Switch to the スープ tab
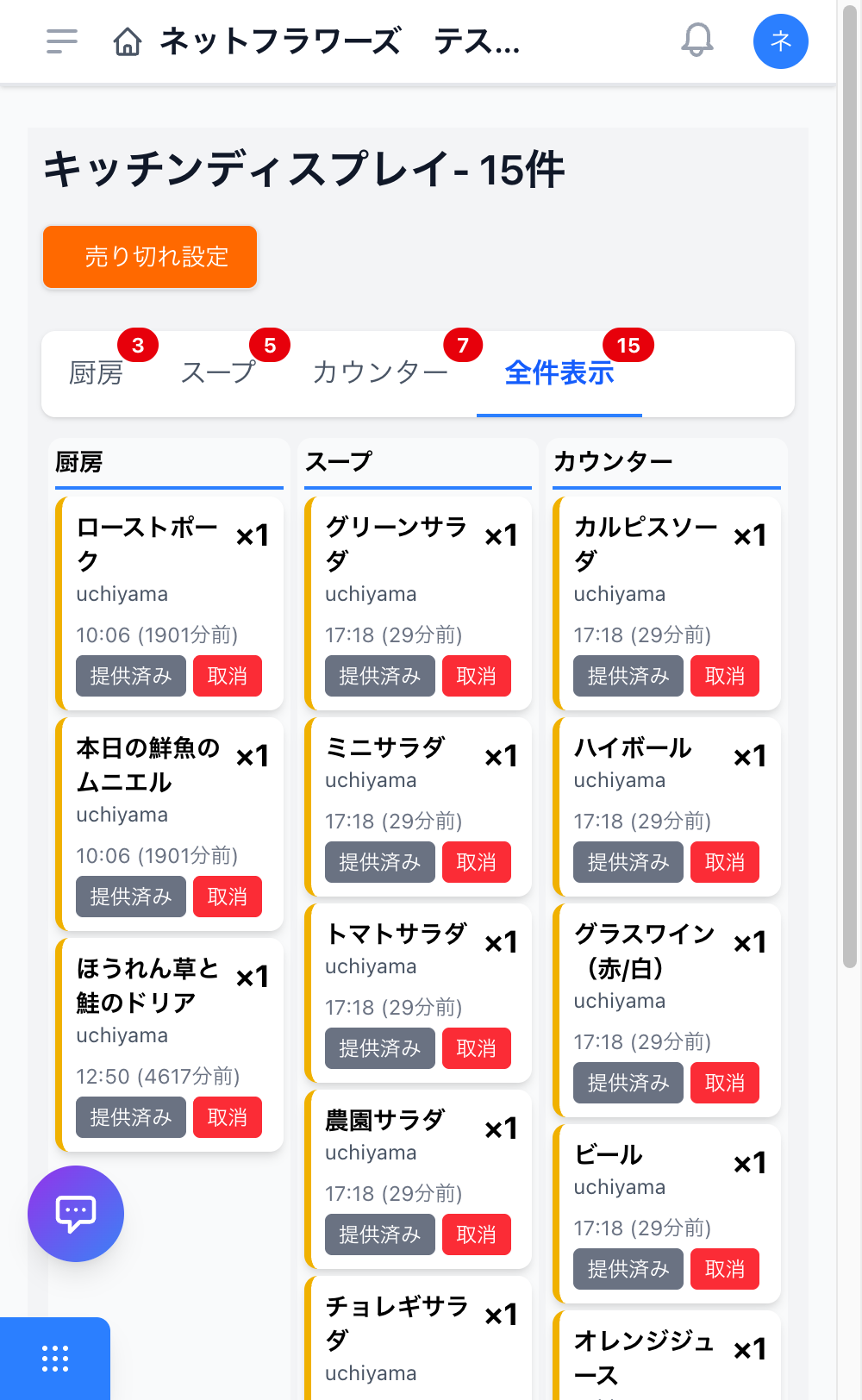The image size is (862, 1400). tap(217, 374)
